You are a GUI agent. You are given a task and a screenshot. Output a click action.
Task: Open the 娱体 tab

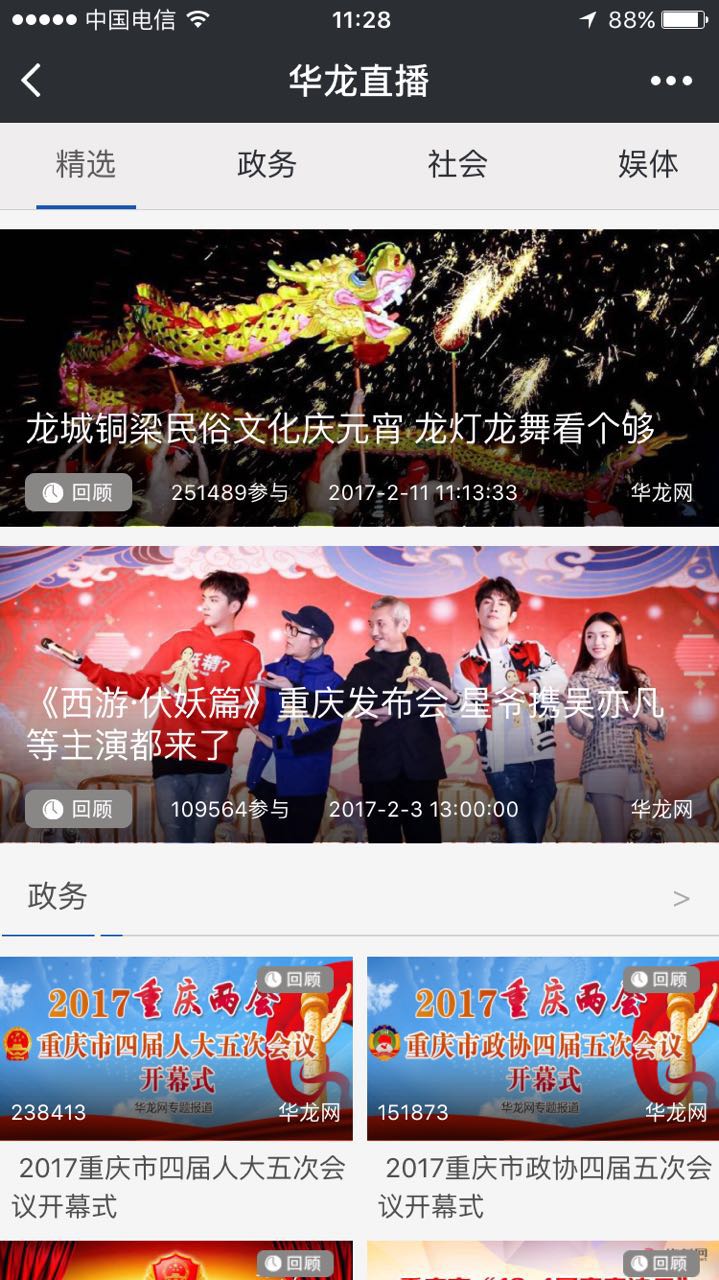click(647, 164)
